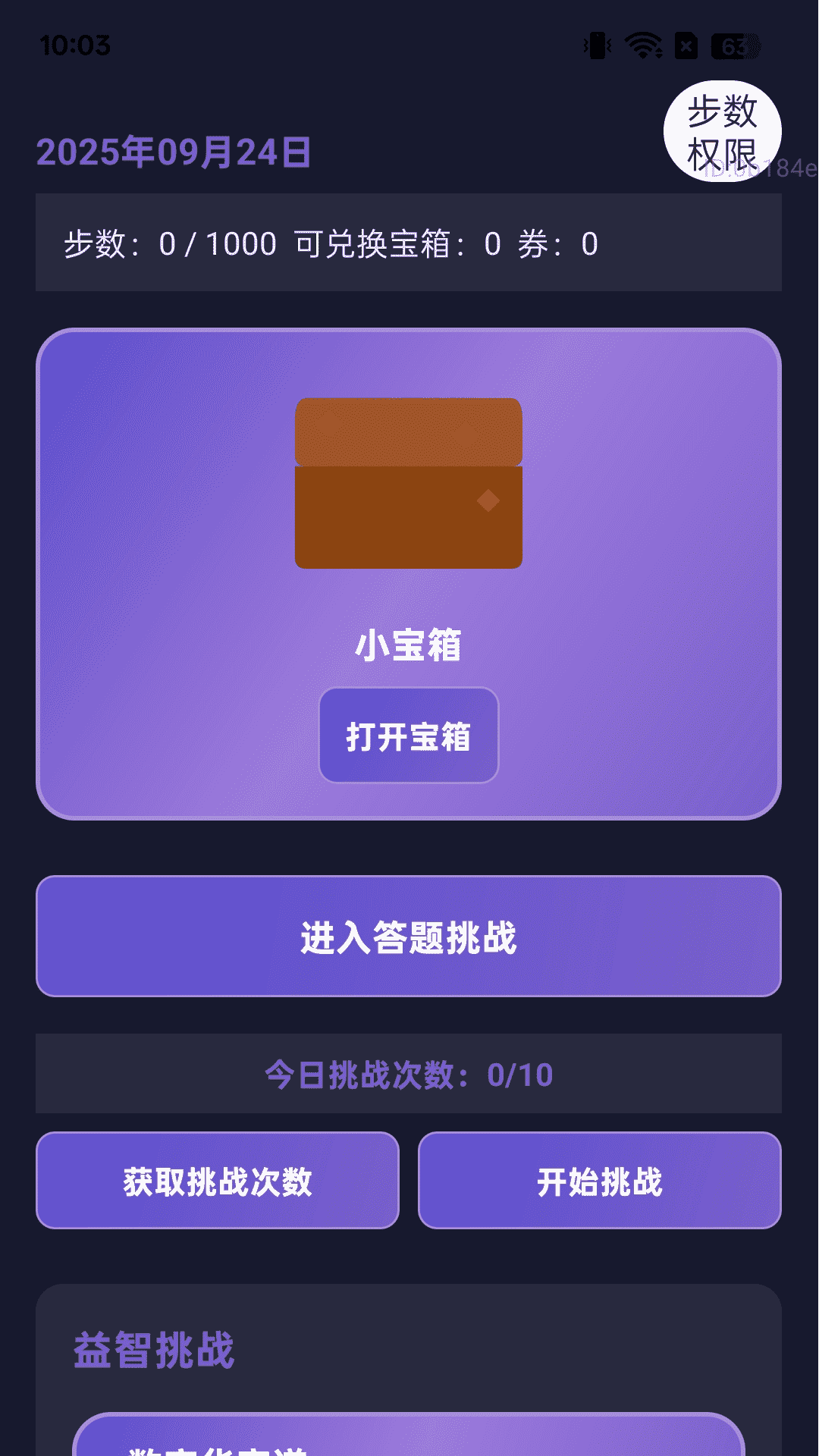
Task: Tap the 步数权限 round button
Action: pyautogui.click(x=722, y=132)
